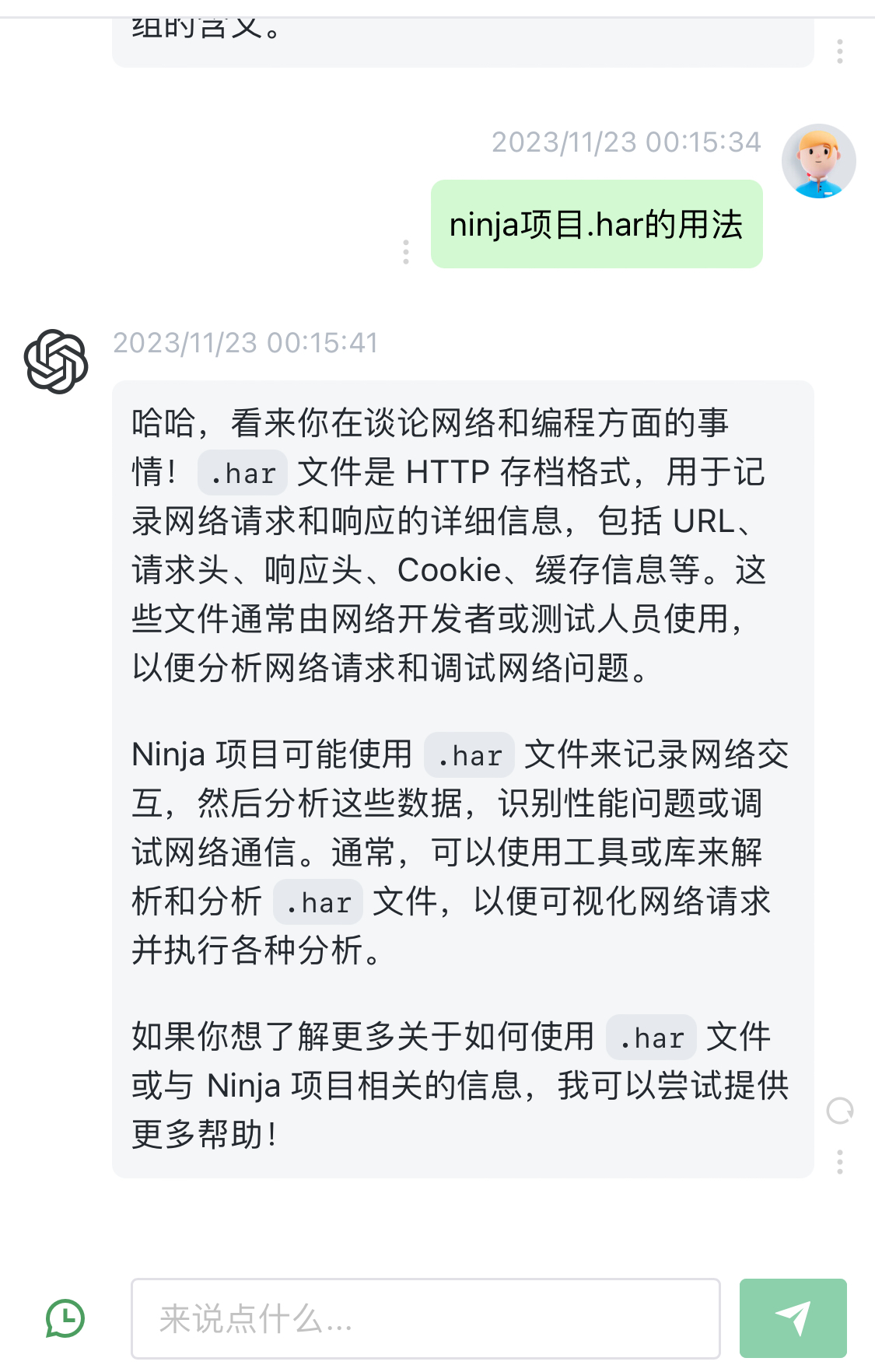Click the three-dot icon on the topmost message
This screenshot has height=1372, width=875.
839,51
